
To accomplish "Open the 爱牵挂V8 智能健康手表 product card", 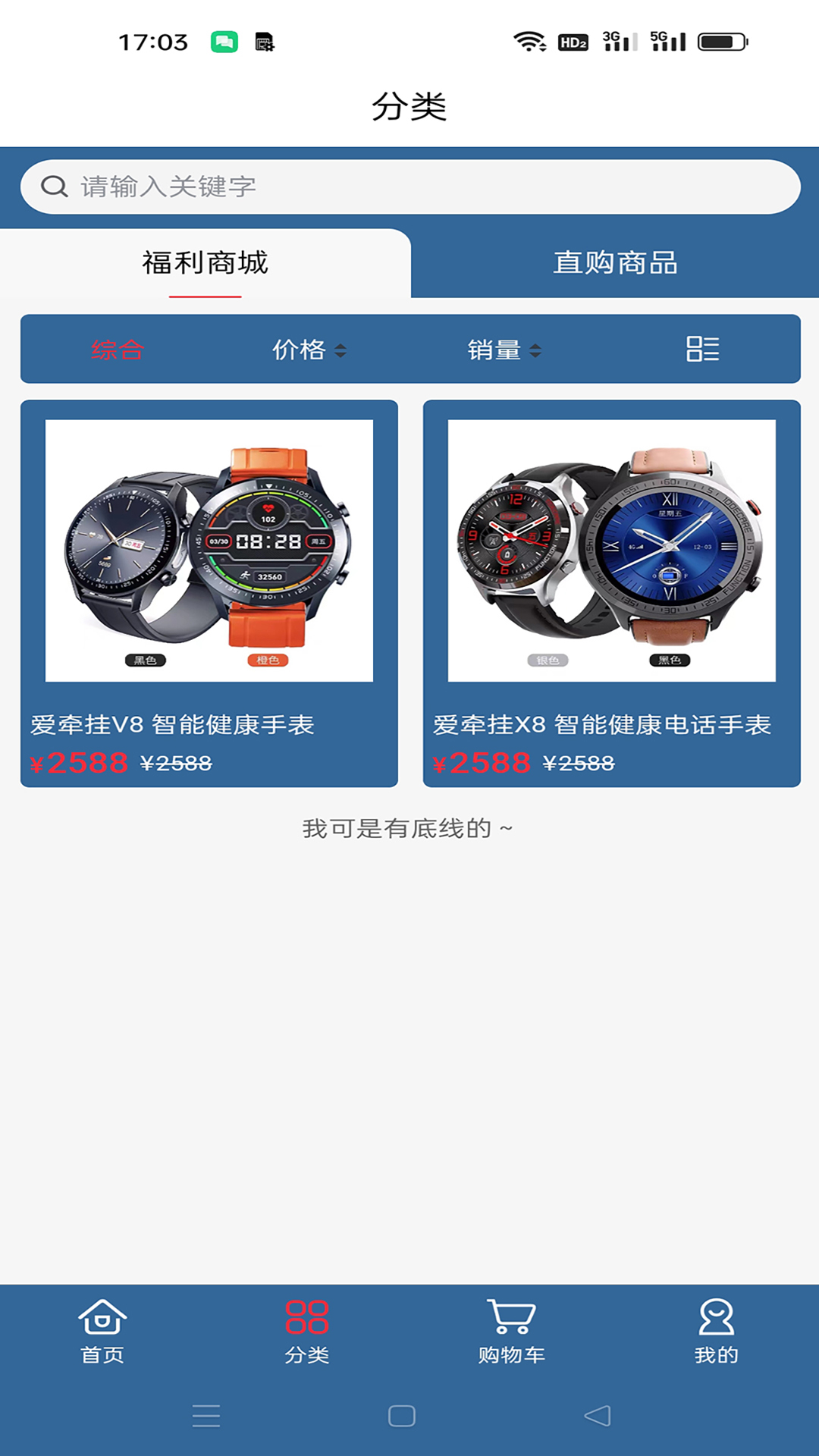I will 209,593.
